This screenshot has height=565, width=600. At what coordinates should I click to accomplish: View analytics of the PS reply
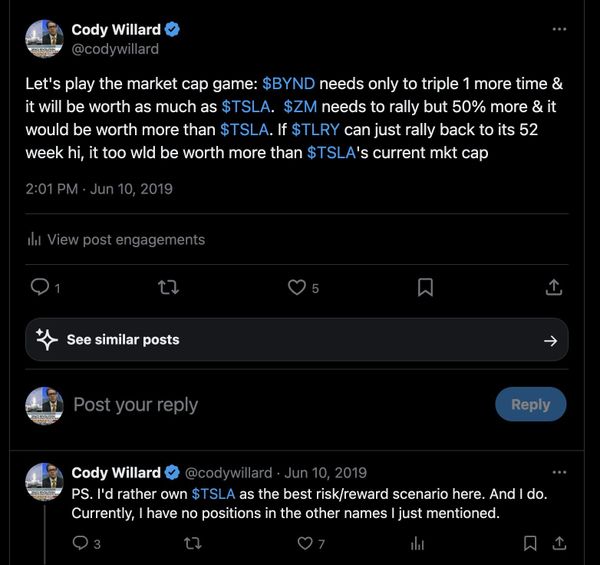click(x=417, y=543)
